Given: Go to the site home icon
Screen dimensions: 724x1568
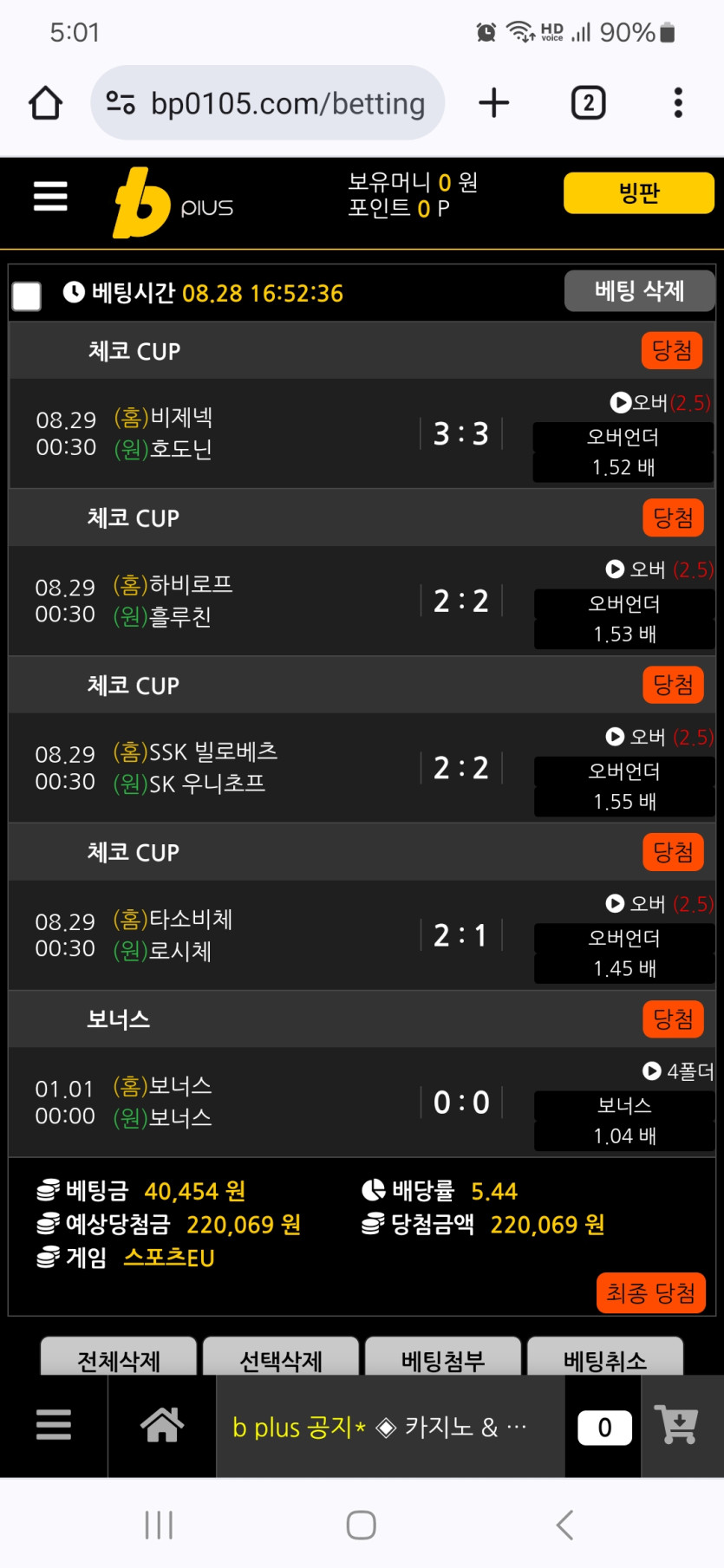Looking at the screenshot, I should pyautogui.click(x=162, y=1425).
